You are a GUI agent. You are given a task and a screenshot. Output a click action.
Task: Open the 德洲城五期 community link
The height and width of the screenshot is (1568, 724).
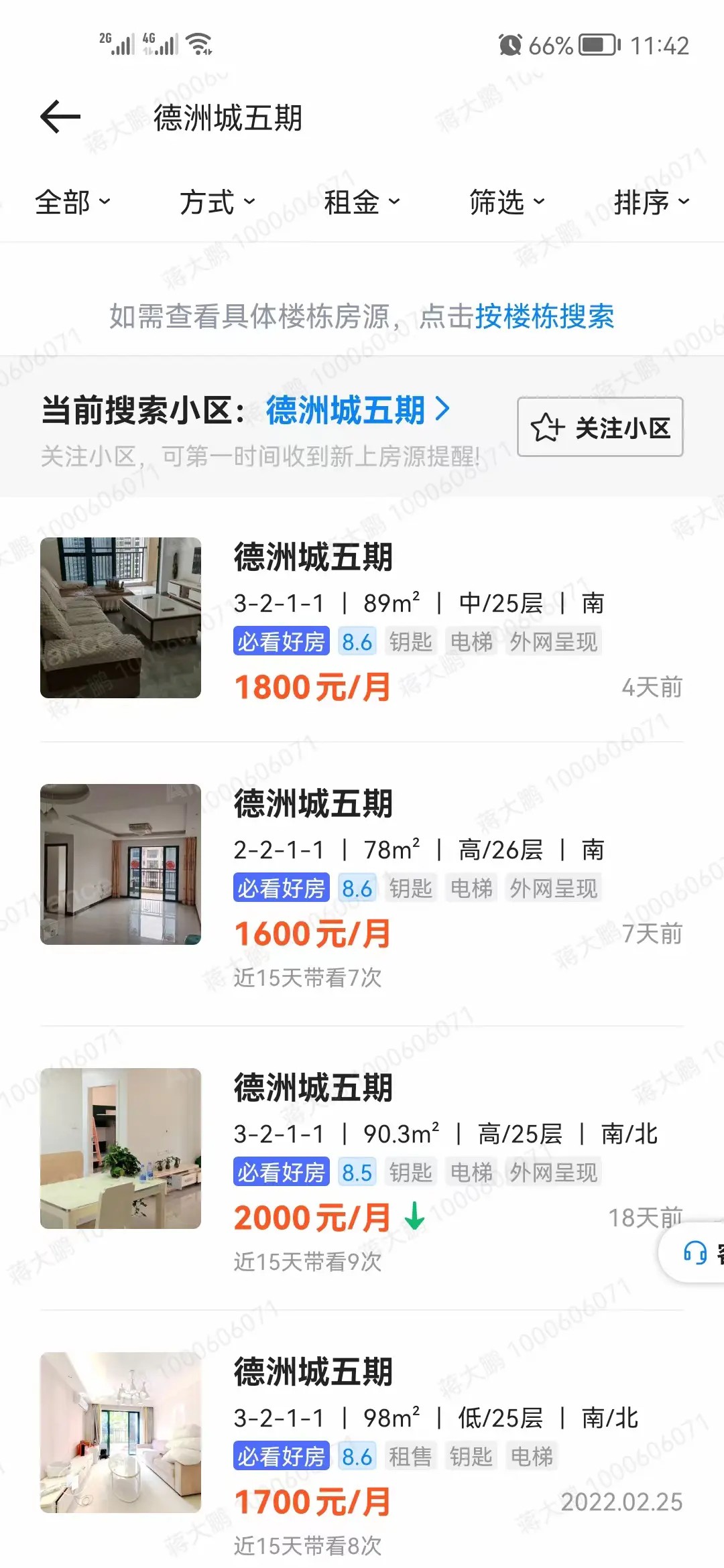coord(357,410)
